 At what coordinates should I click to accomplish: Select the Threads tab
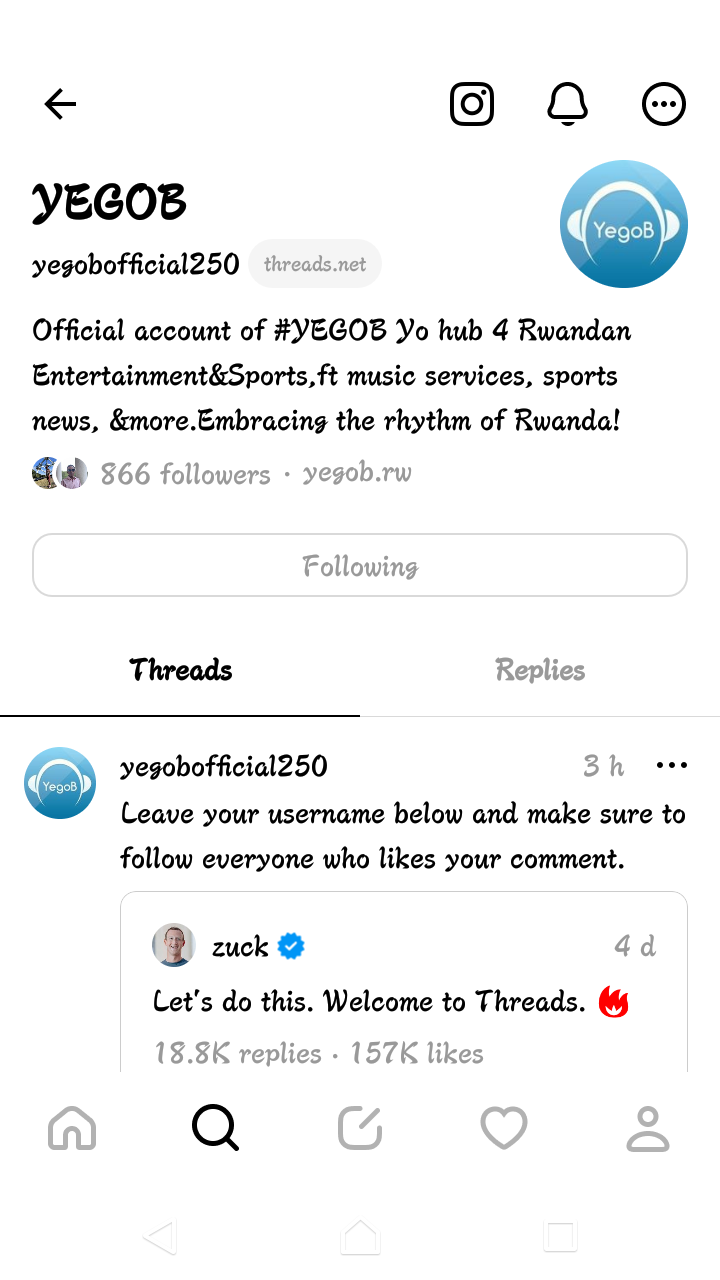(180, 670)
